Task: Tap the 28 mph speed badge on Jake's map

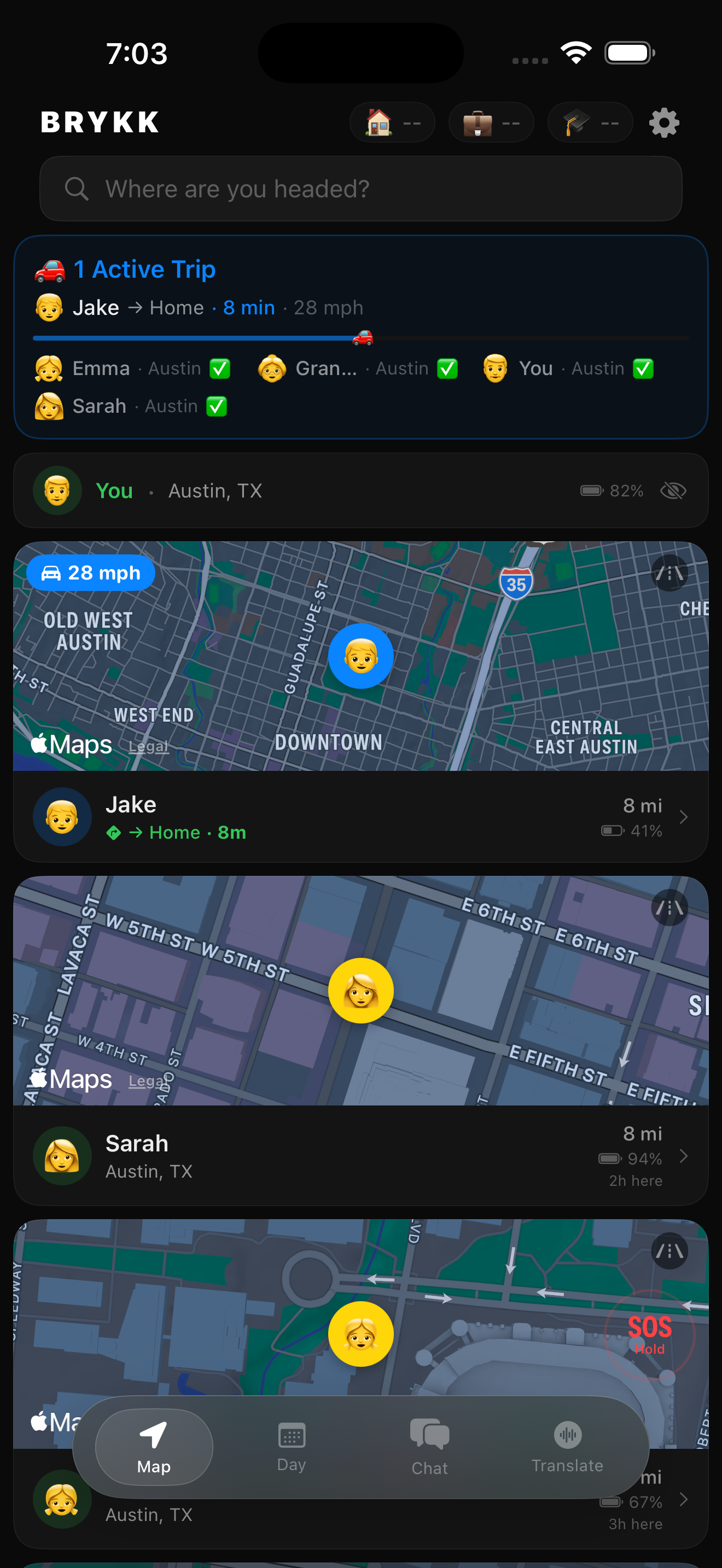Action: click(x=90, y=572)
